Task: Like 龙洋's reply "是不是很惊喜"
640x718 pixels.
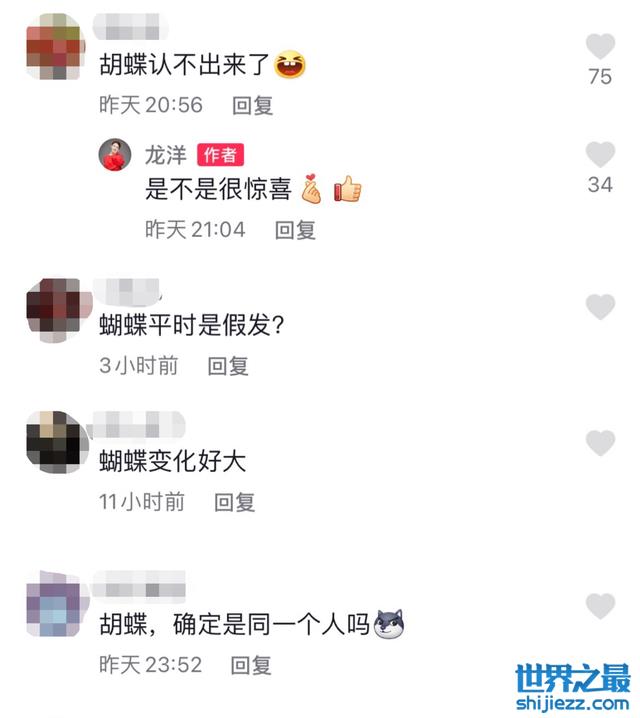Action: point(600,155)
